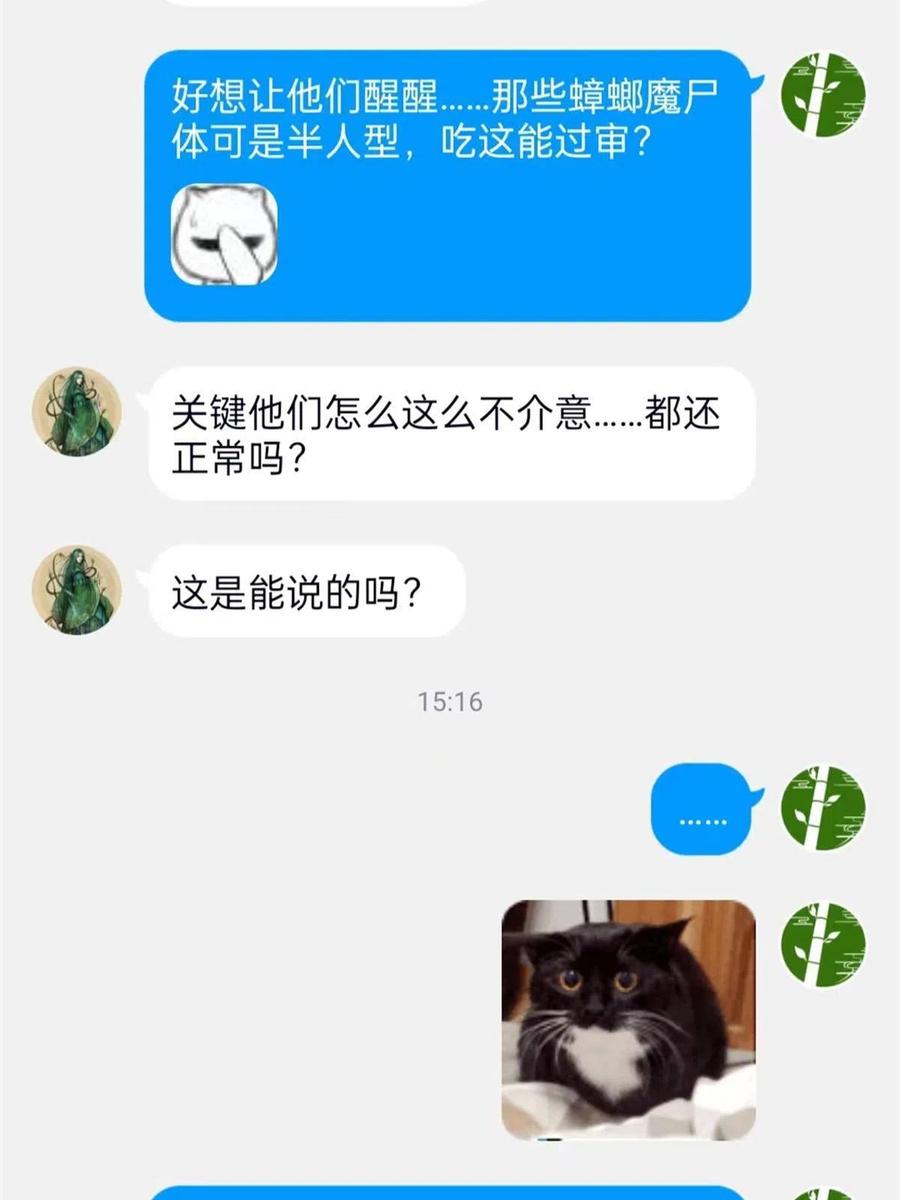Tap the bamboo avatar beside the cat image
The height and width of the screenshot is (1200, 900).
click(x=823, y=945)
